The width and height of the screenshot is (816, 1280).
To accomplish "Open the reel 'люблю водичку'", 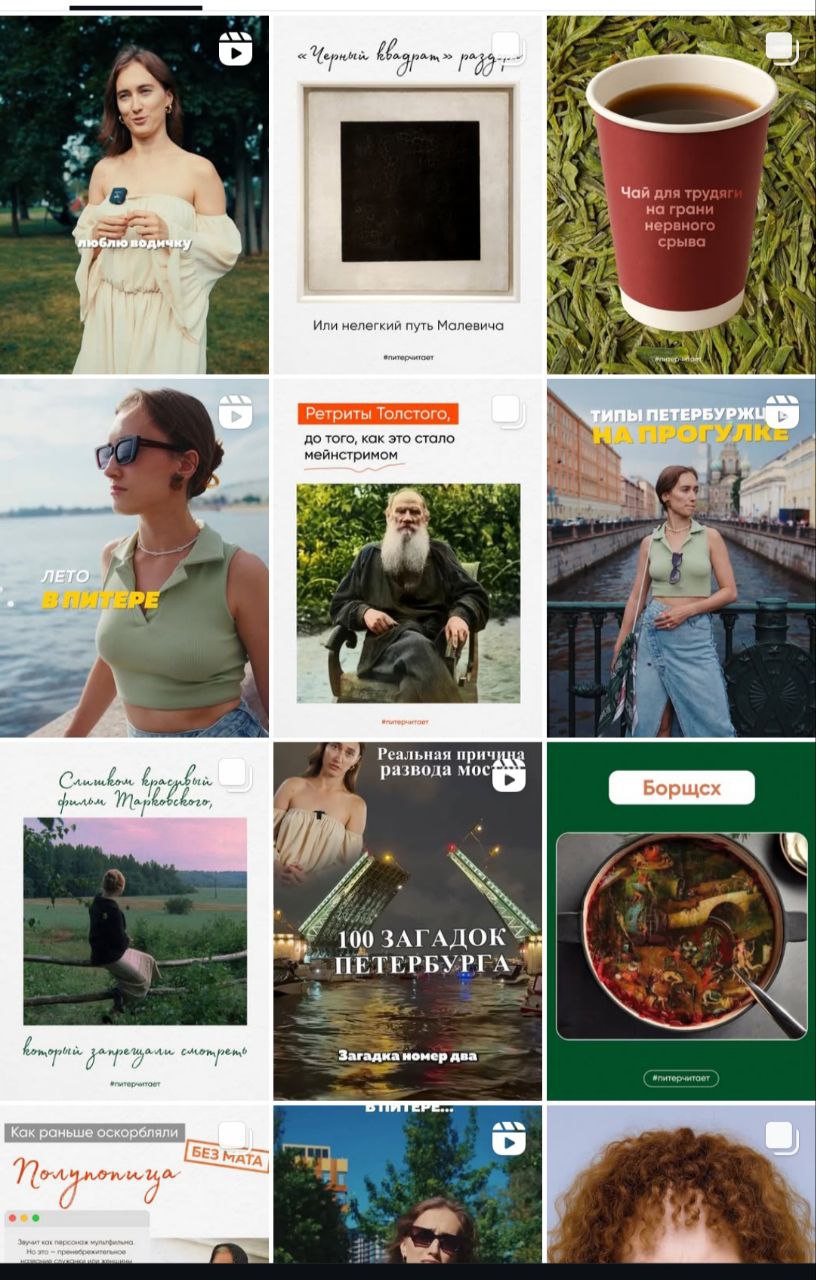I will pos(134,195).
